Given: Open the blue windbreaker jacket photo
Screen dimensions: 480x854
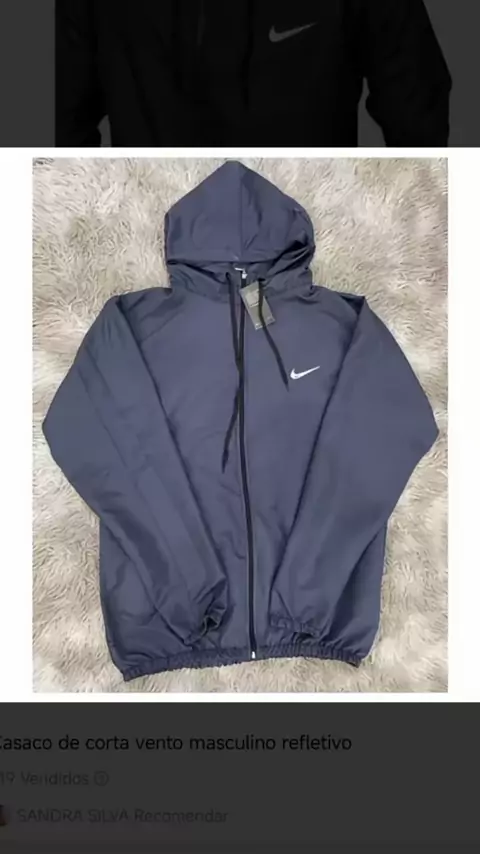Looking at the screenshot, I should 240,425.
